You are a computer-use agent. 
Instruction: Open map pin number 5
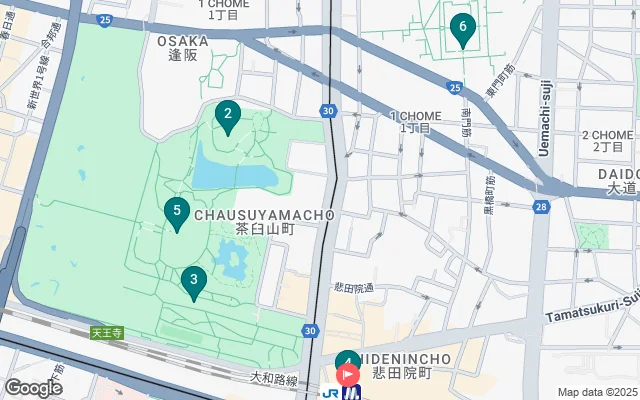pyautogui.click(x=177, y=212)
